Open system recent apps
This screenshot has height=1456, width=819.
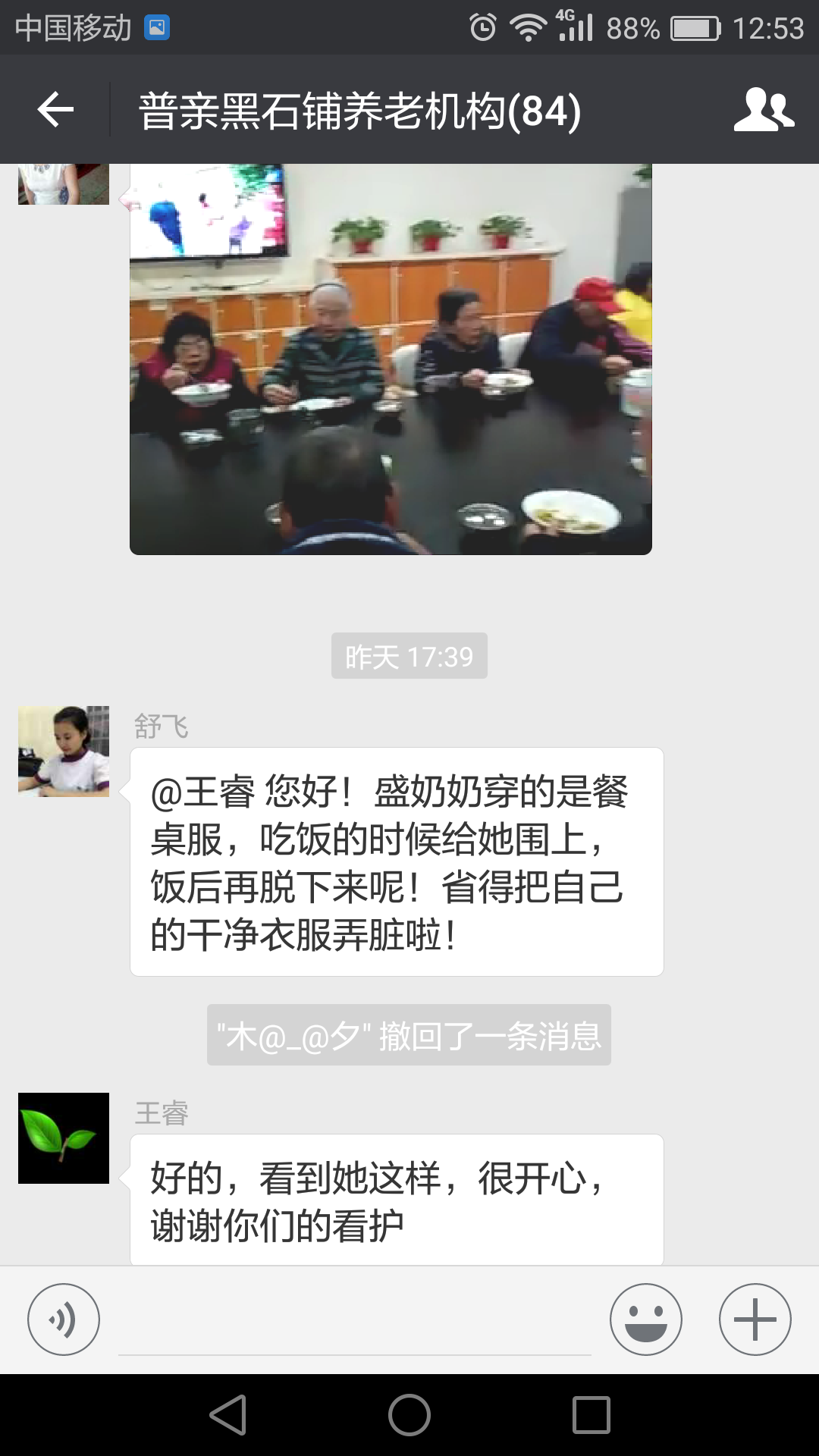[591, 1415]
